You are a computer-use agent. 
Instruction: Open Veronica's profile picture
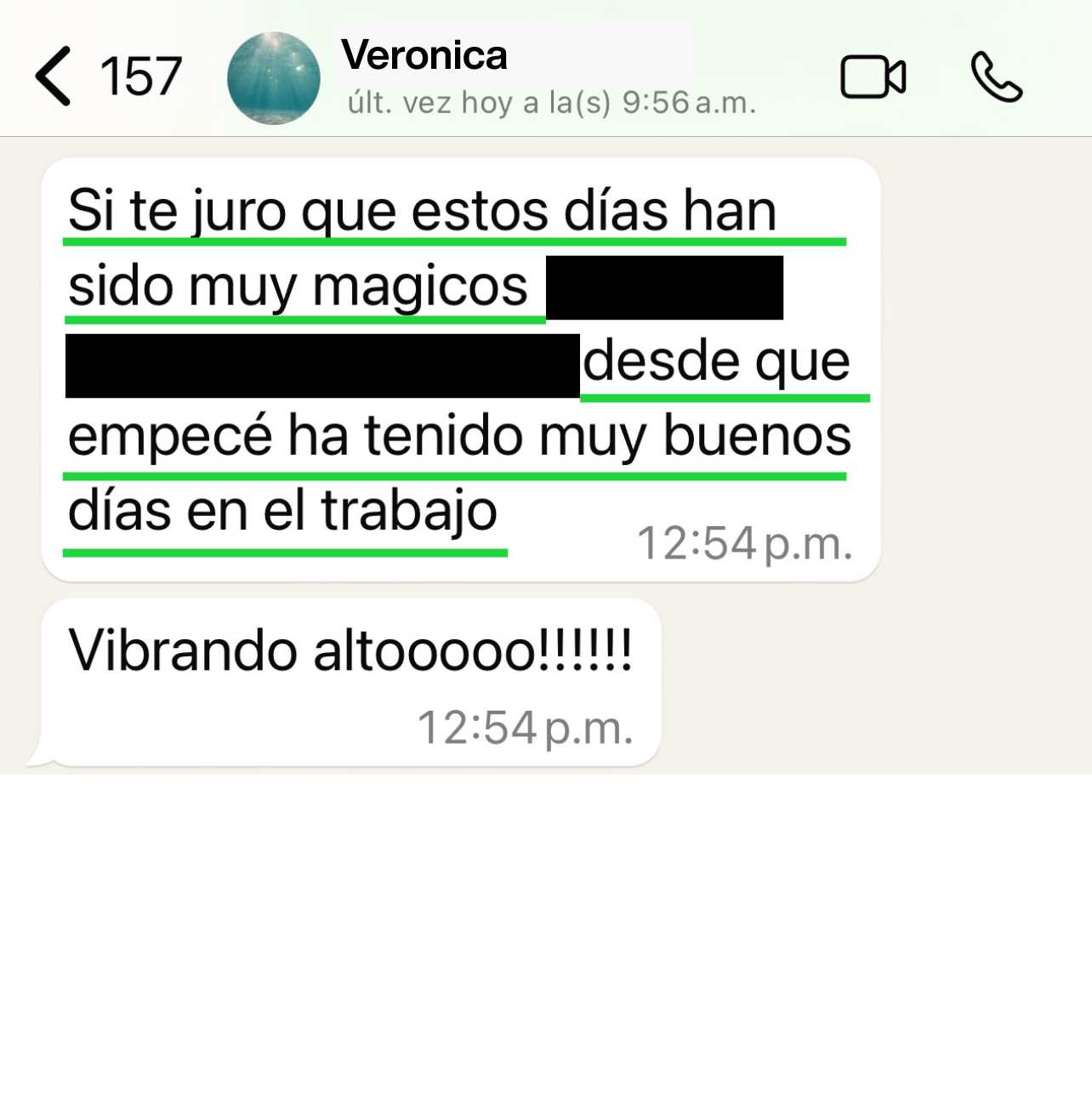(x=273, y=78)
